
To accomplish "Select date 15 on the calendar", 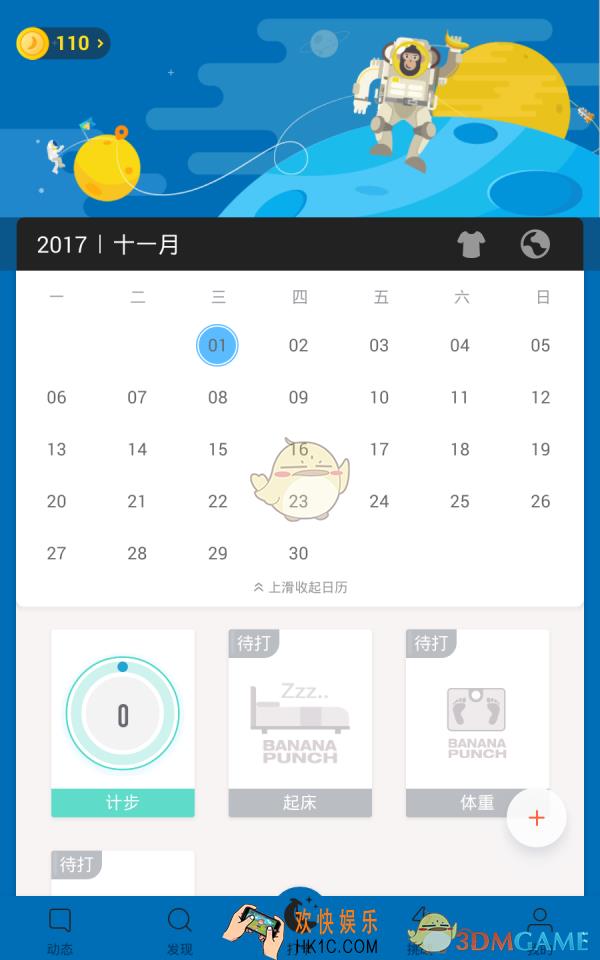I will 217,450.
